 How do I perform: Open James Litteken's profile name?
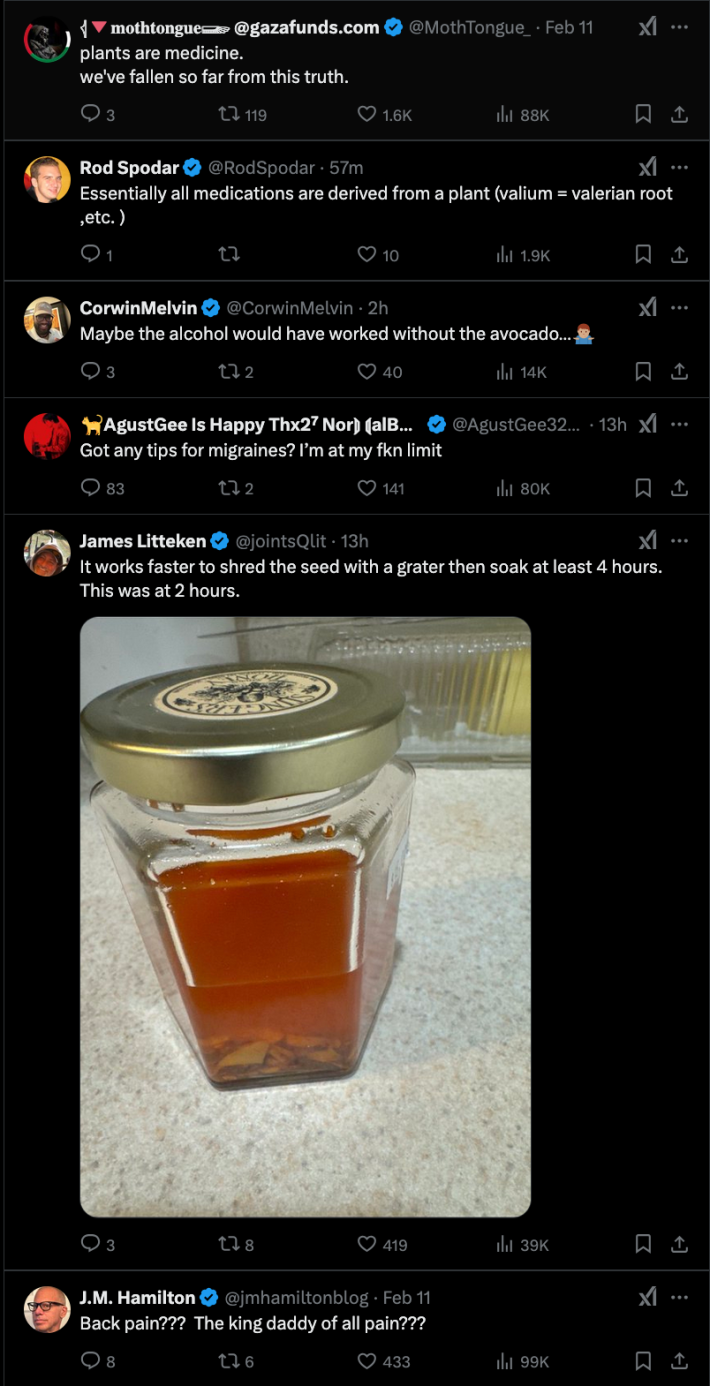tap(143, 541)
